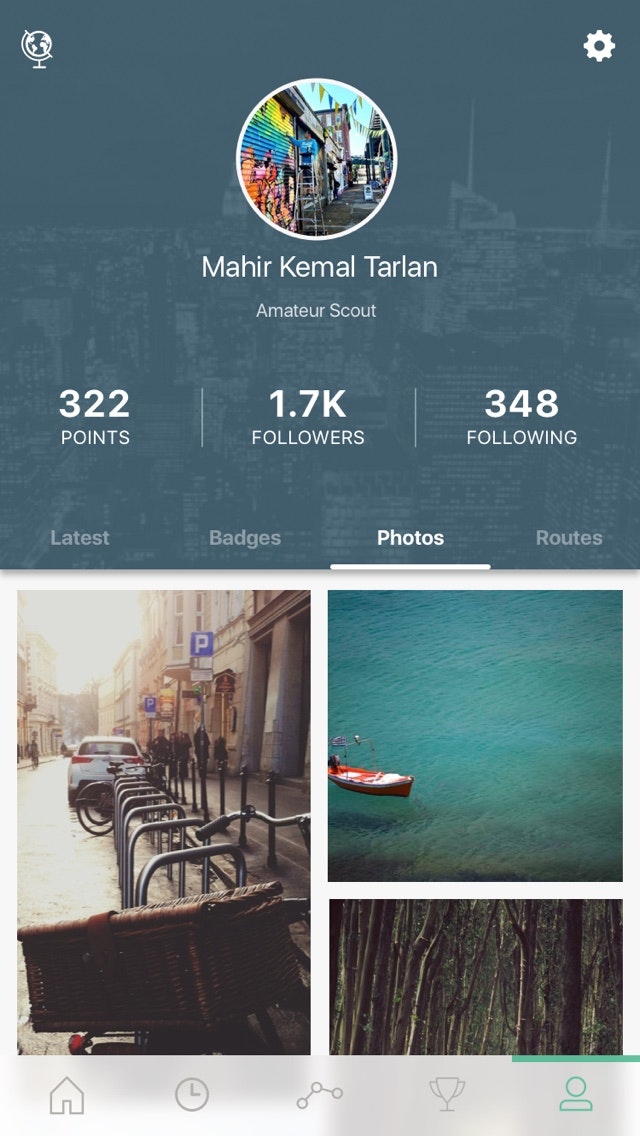640x1136 pixels.
Task: Go to the home tab
Action: pos(67,1095)
